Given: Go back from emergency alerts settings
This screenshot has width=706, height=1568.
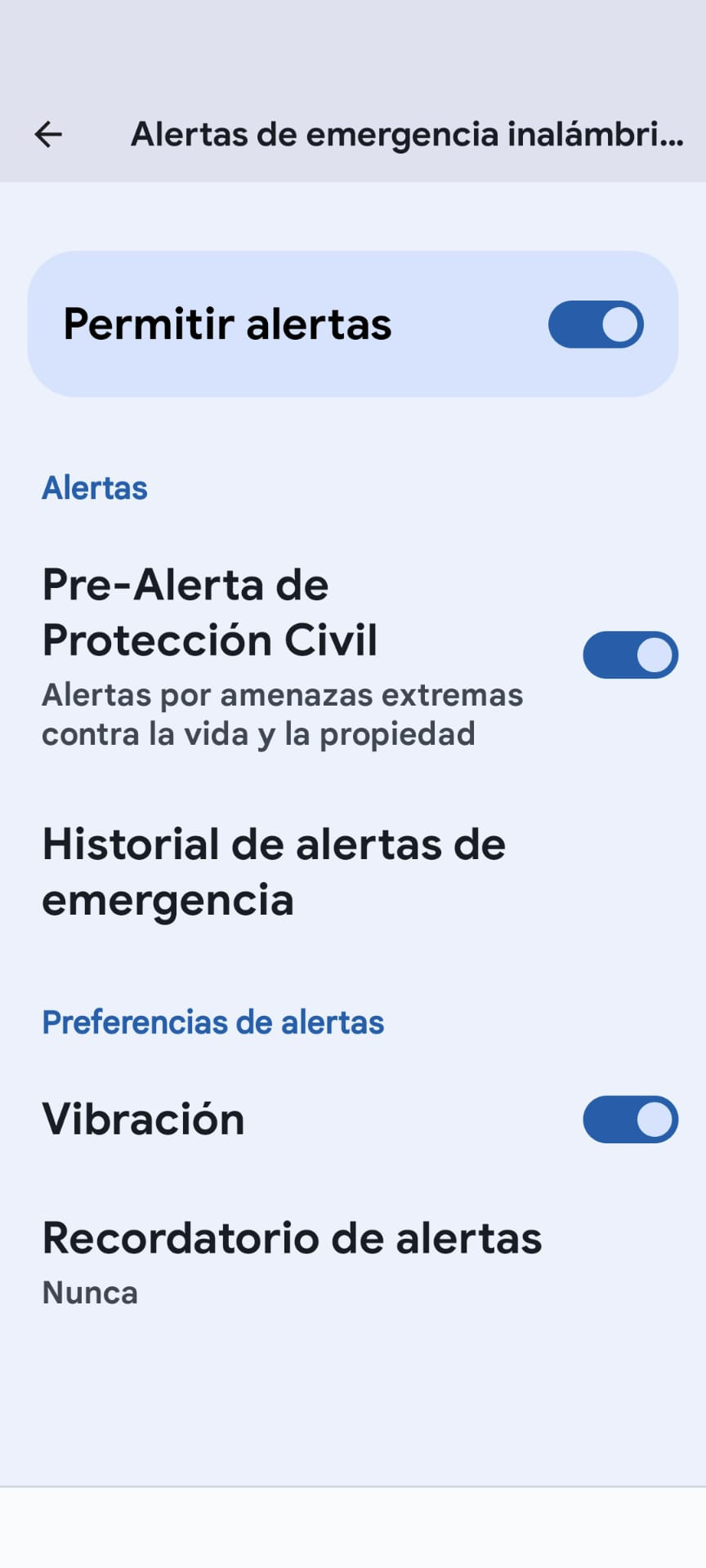Looking at the screenshot, I should pos(48,134).
